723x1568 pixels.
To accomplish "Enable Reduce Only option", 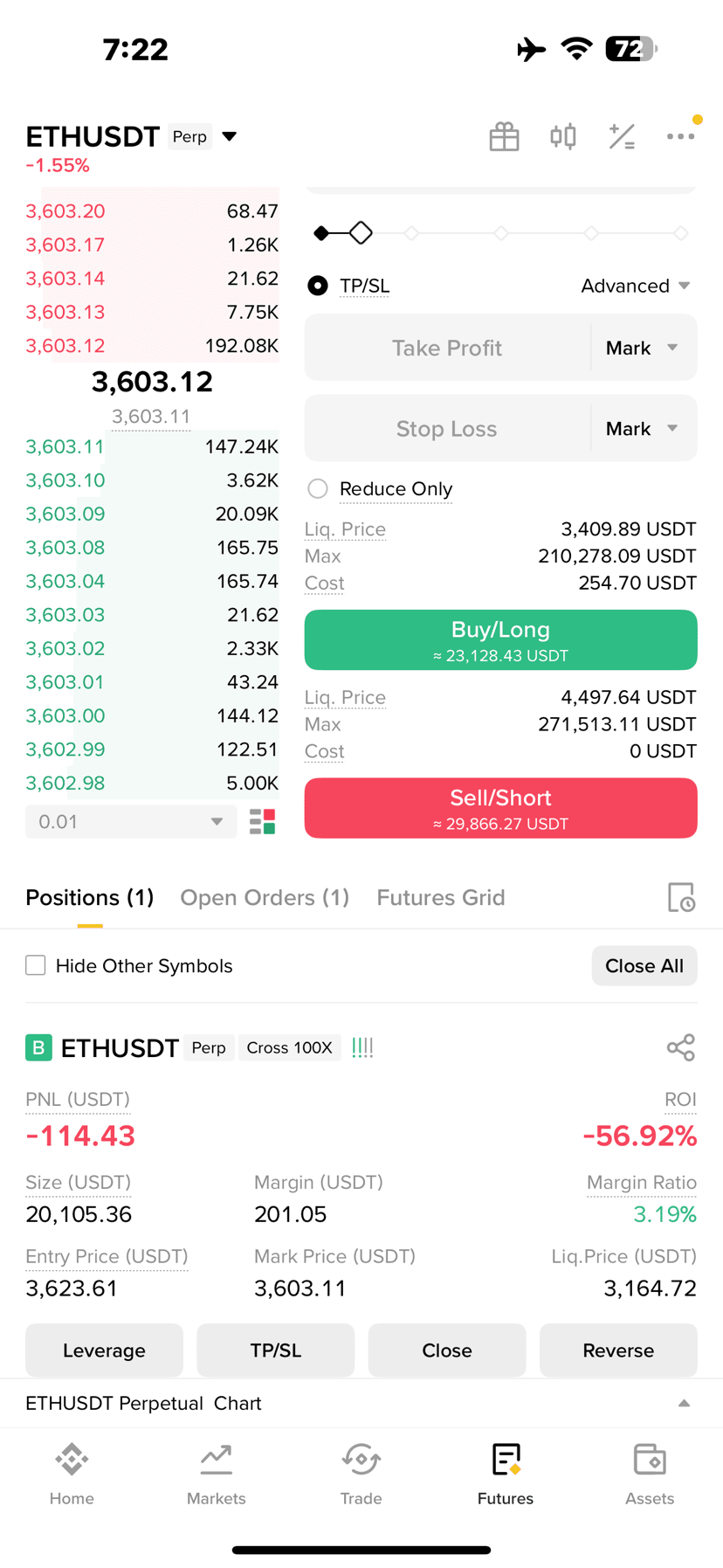I will [318, 488].
